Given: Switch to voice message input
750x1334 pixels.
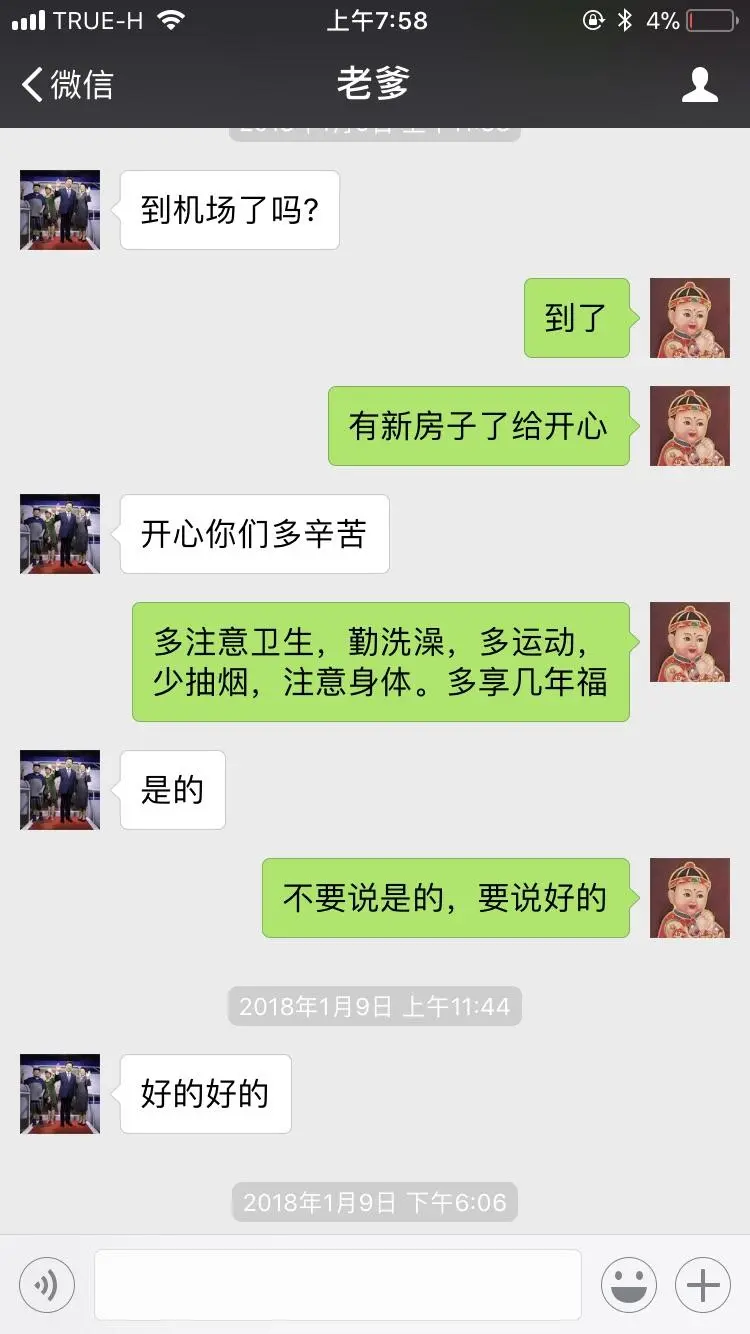Looking at the screenshot, I should tap(47, 1284).
